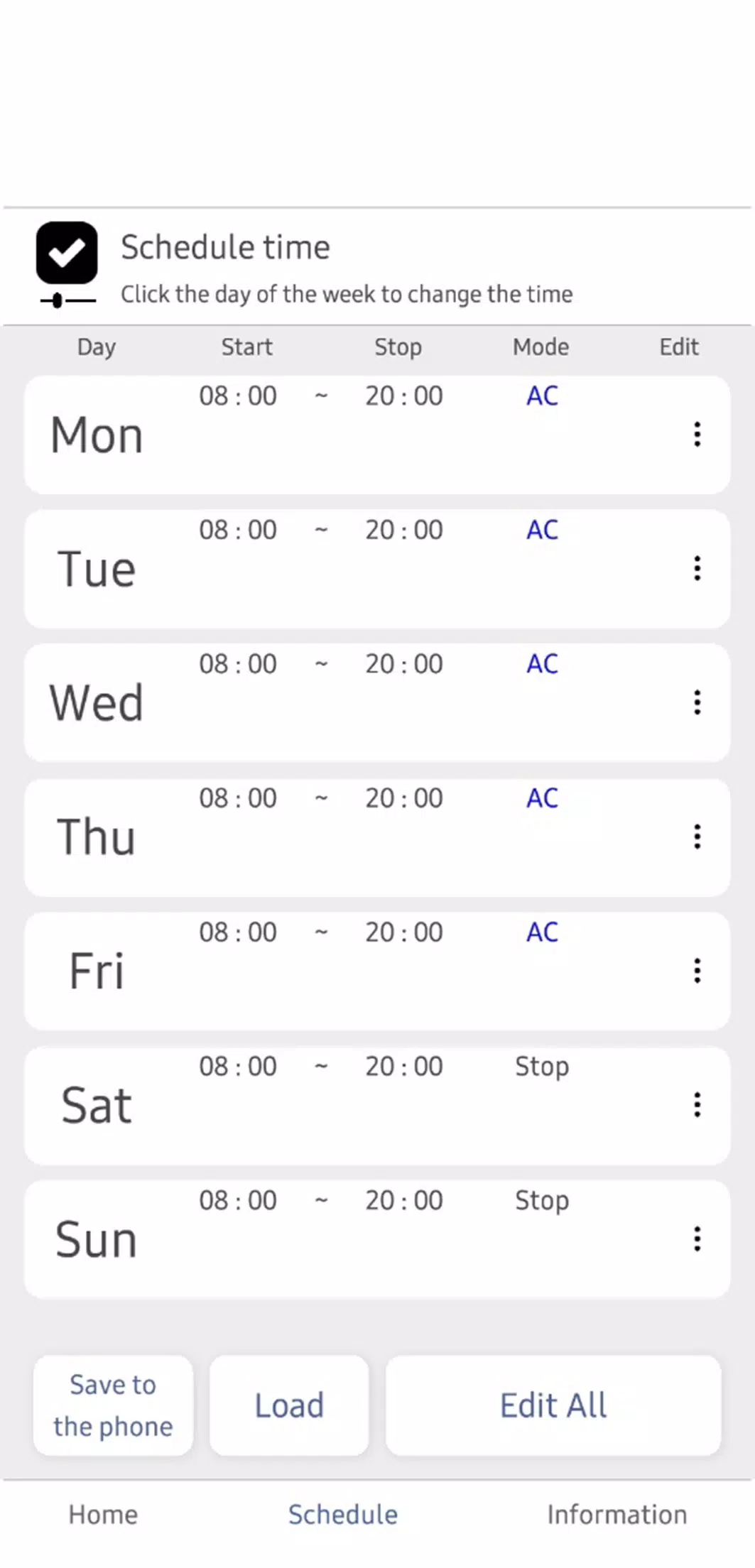Open the Sun schedule row
The image size is (755, 1568).
(x=377, y=1239)
